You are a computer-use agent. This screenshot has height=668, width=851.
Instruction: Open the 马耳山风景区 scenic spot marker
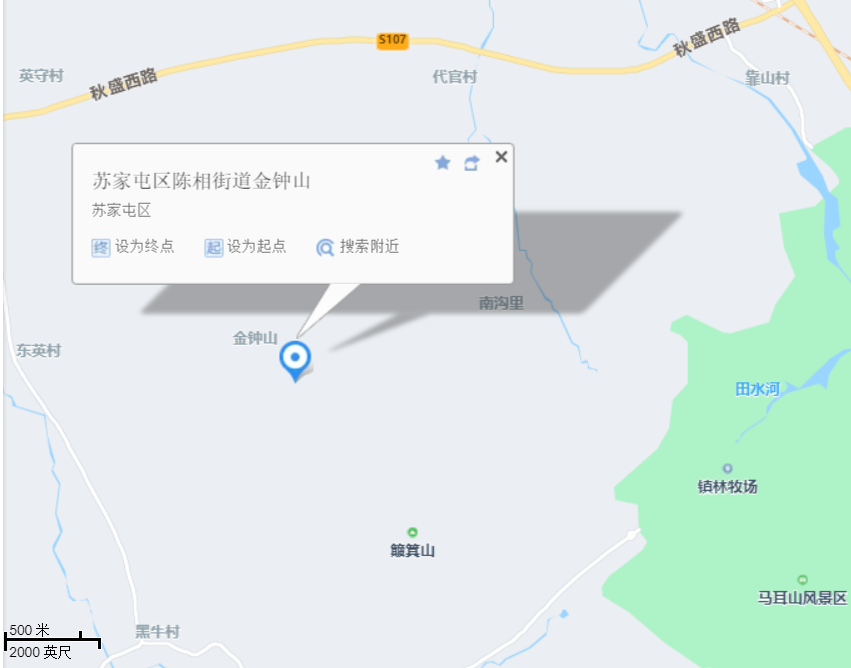[802, 580]
